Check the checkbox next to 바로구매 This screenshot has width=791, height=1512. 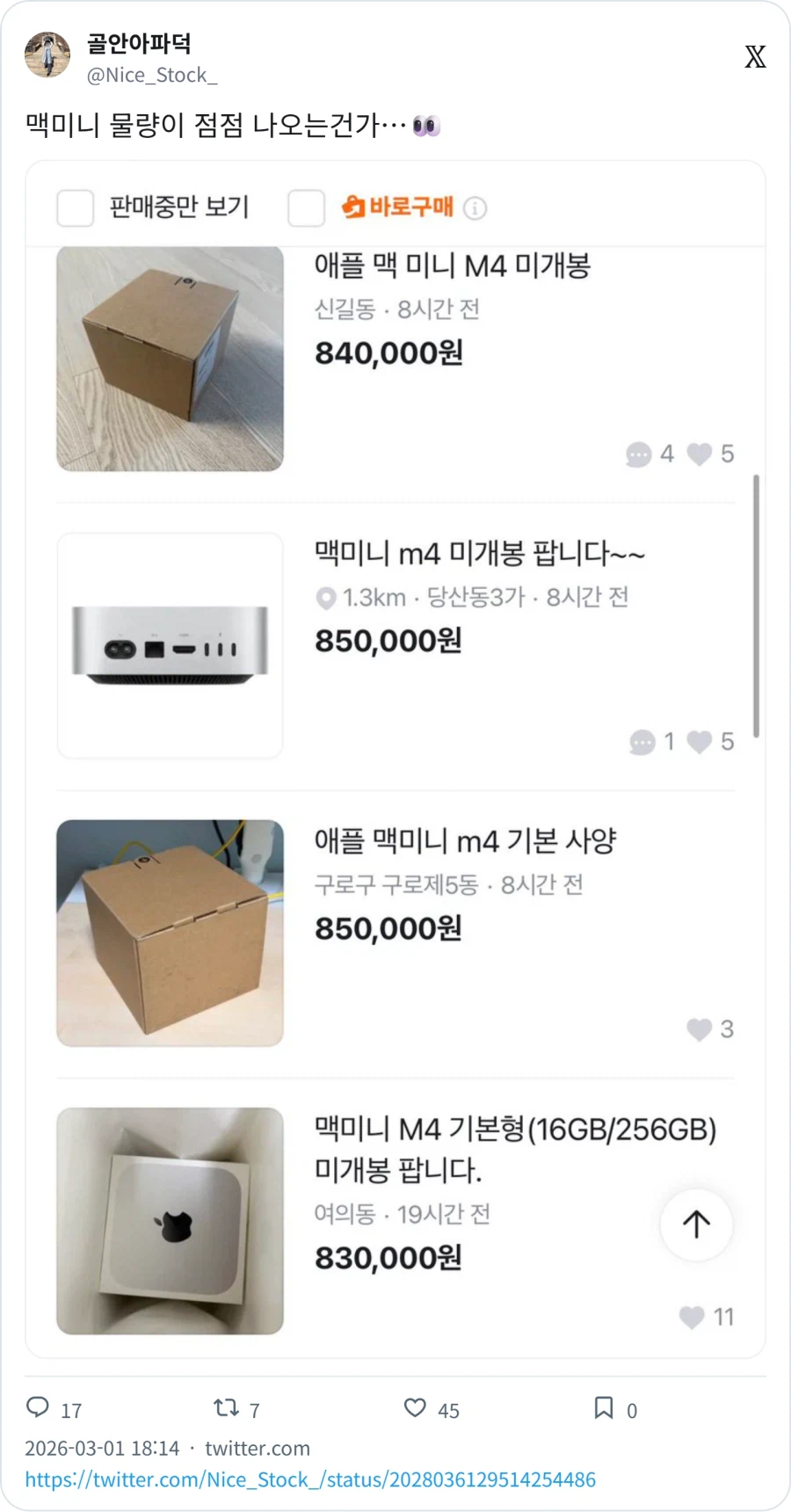tap(306, 207)
